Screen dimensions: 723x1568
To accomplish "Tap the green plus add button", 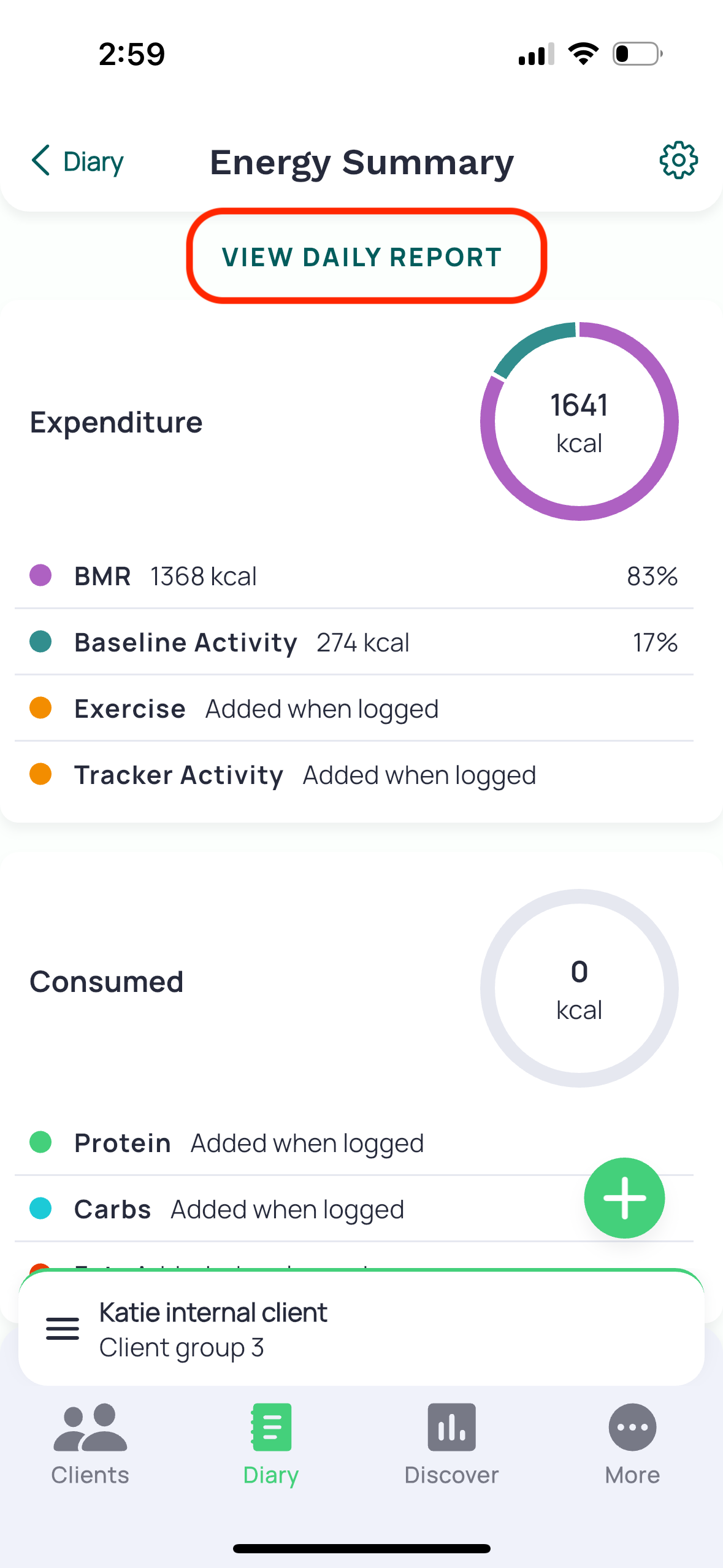I will pyautogui.click(x=624, y=1197).
